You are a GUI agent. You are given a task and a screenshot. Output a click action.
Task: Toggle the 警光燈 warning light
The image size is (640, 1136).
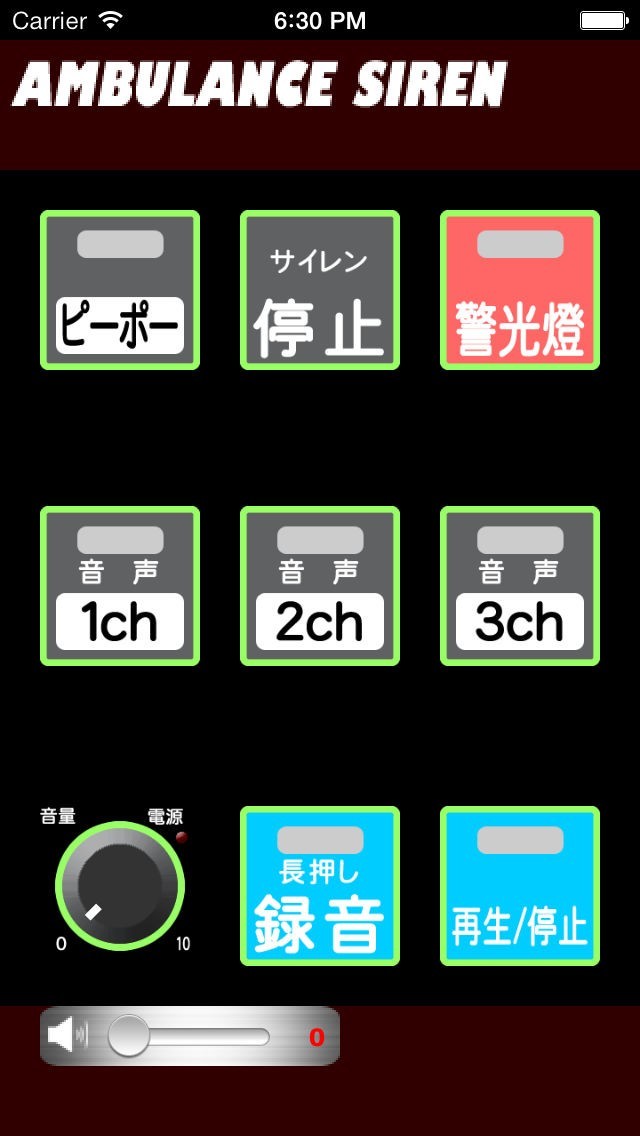[520, 290]
